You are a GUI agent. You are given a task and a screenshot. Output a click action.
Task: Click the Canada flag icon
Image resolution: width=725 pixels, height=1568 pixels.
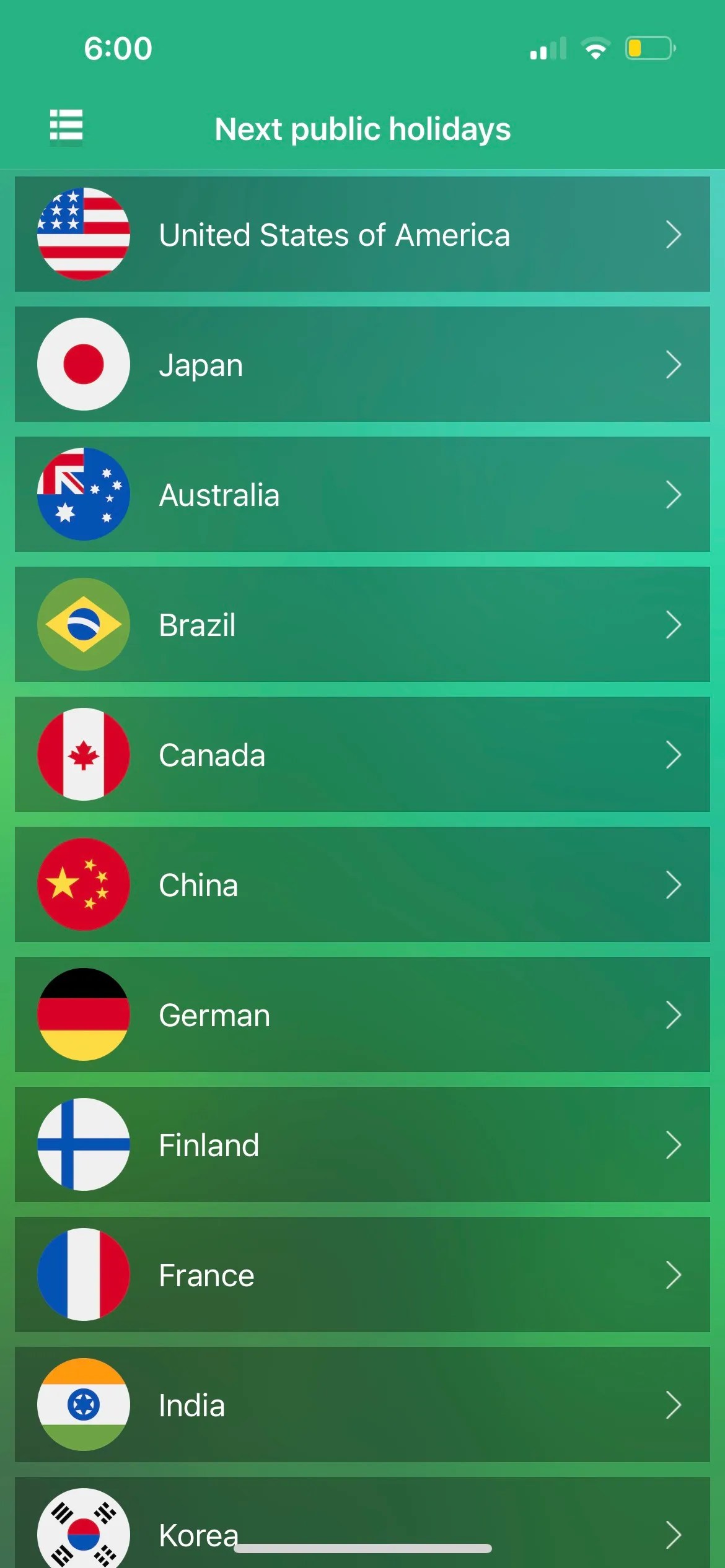click(84, 754)
